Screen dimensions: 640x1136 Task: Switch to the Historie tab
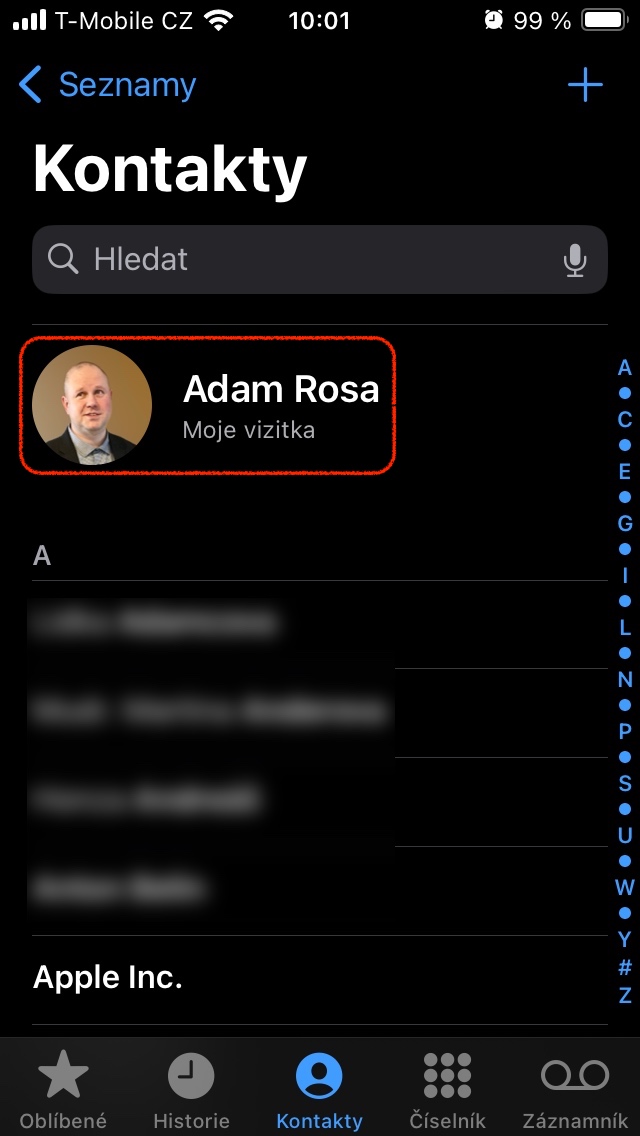190,1090
